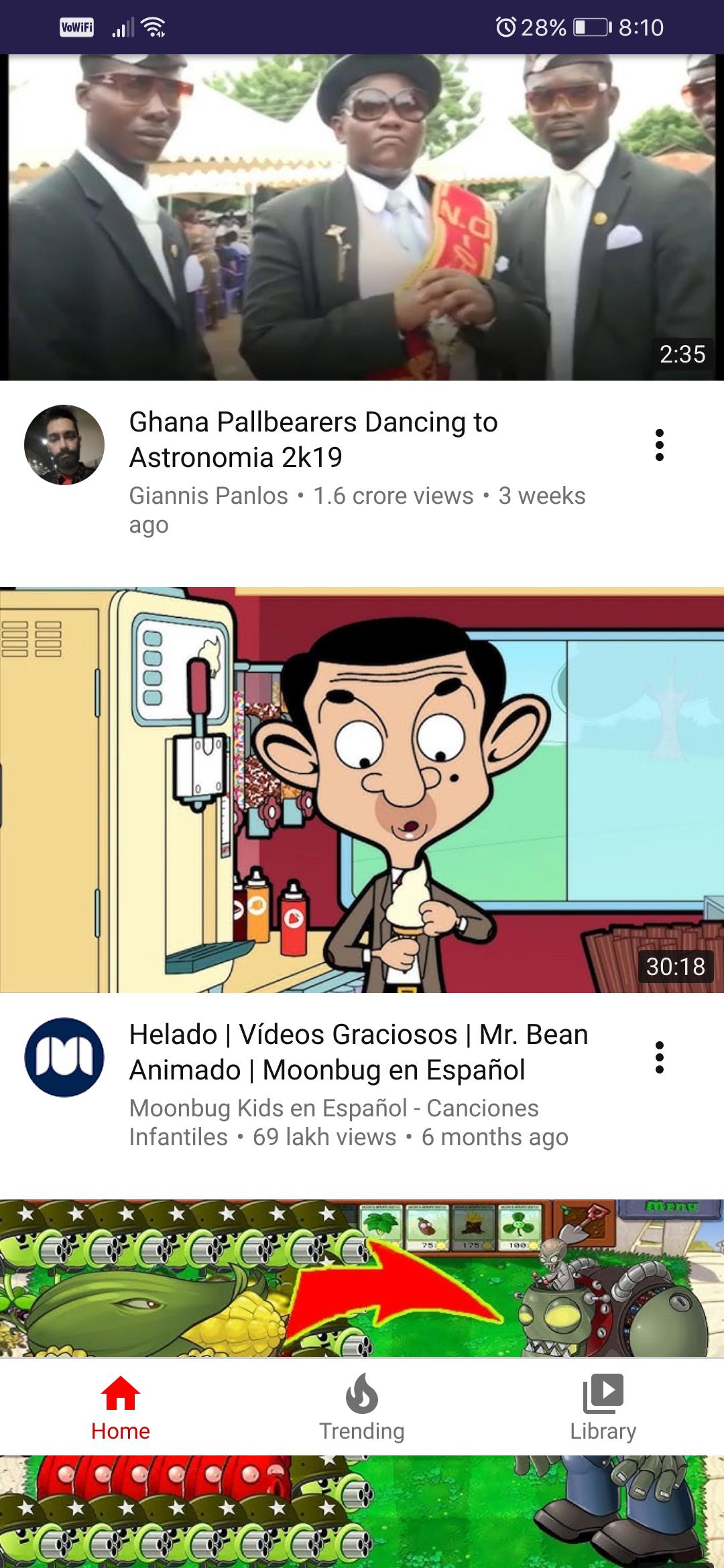Open options for Mr. Bean Helado video
The image size is (724, 1568).
(x=660, y=1057)
